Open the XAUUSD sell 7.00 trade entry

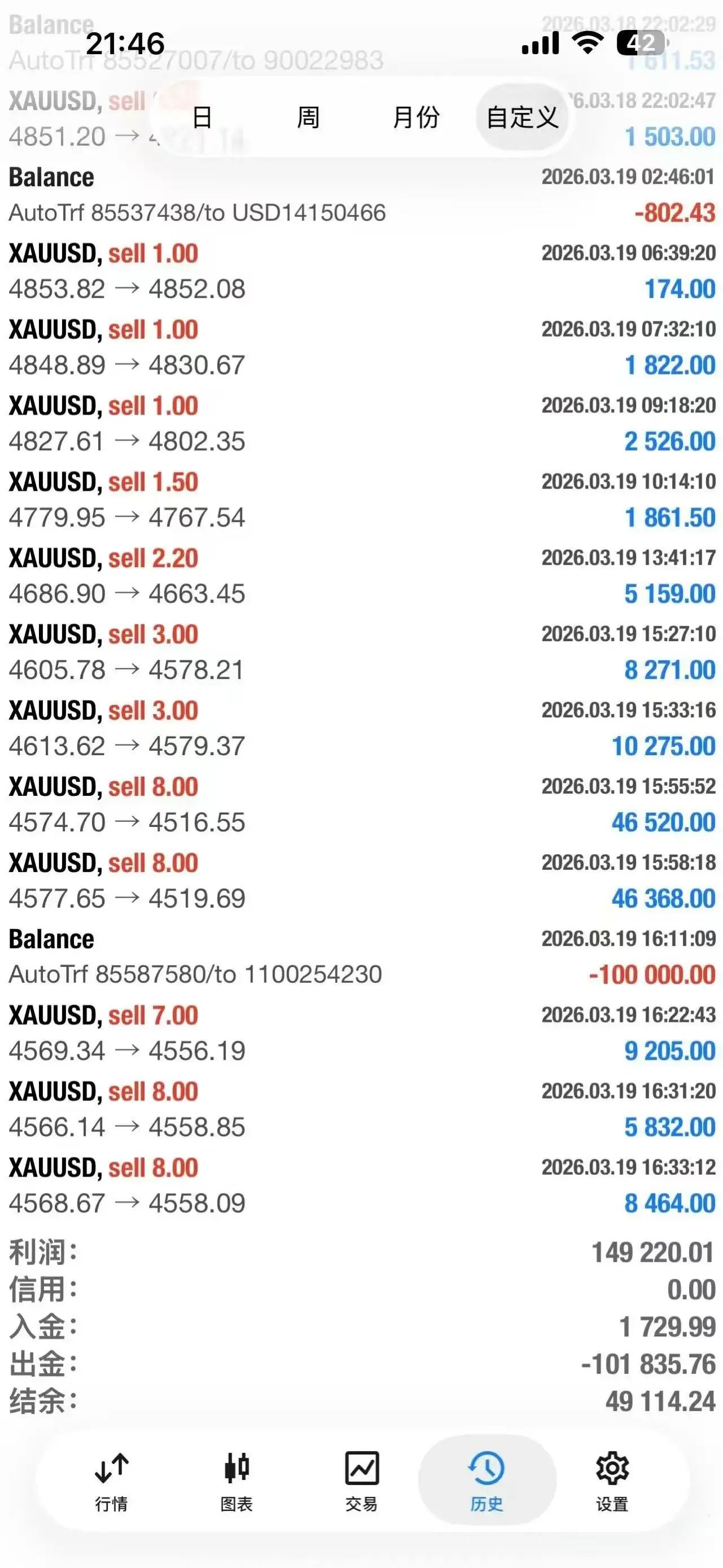361,1033
